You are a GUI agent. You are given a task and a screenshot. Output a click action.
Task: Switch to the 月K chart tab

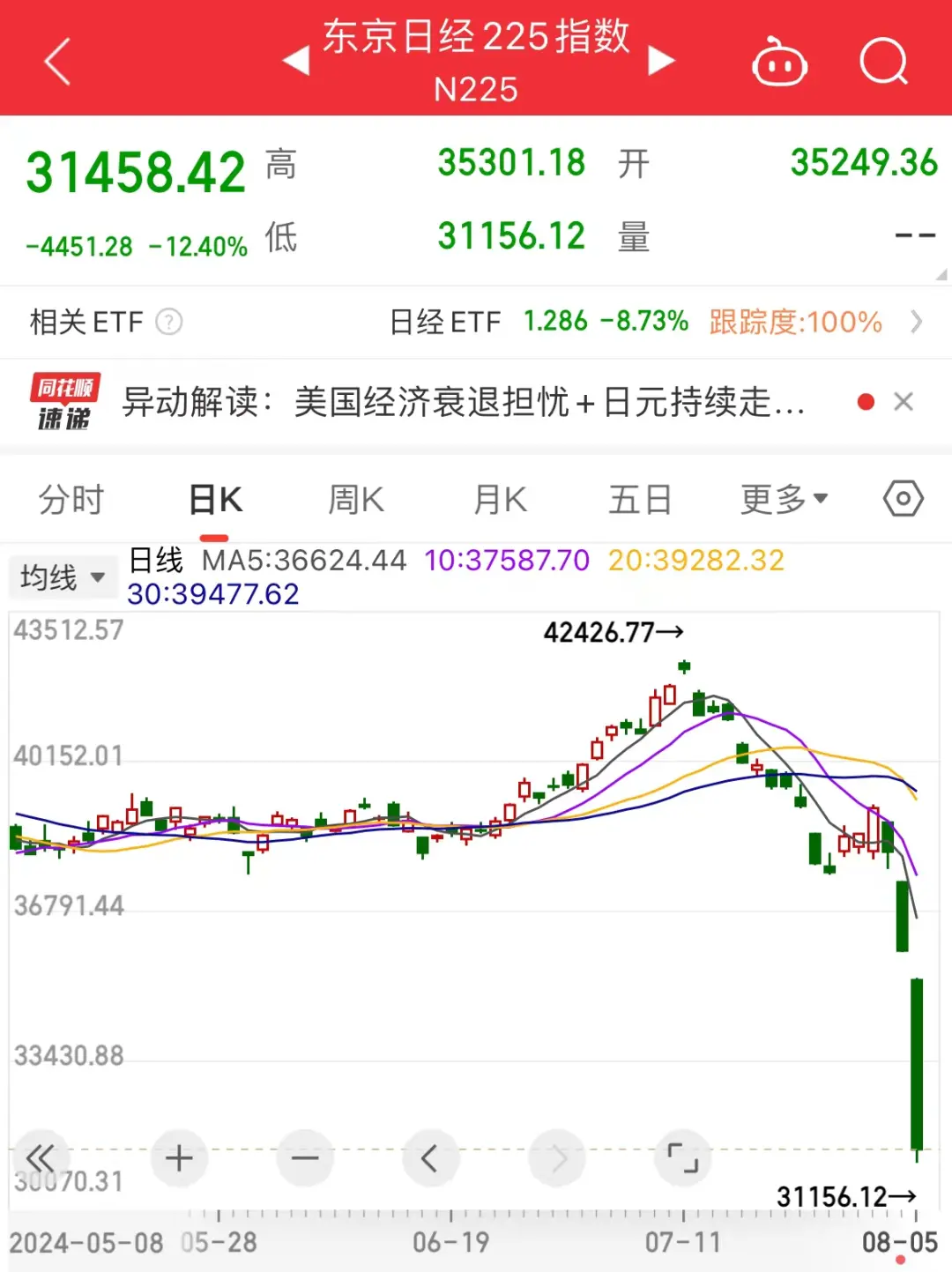(500, 500)
